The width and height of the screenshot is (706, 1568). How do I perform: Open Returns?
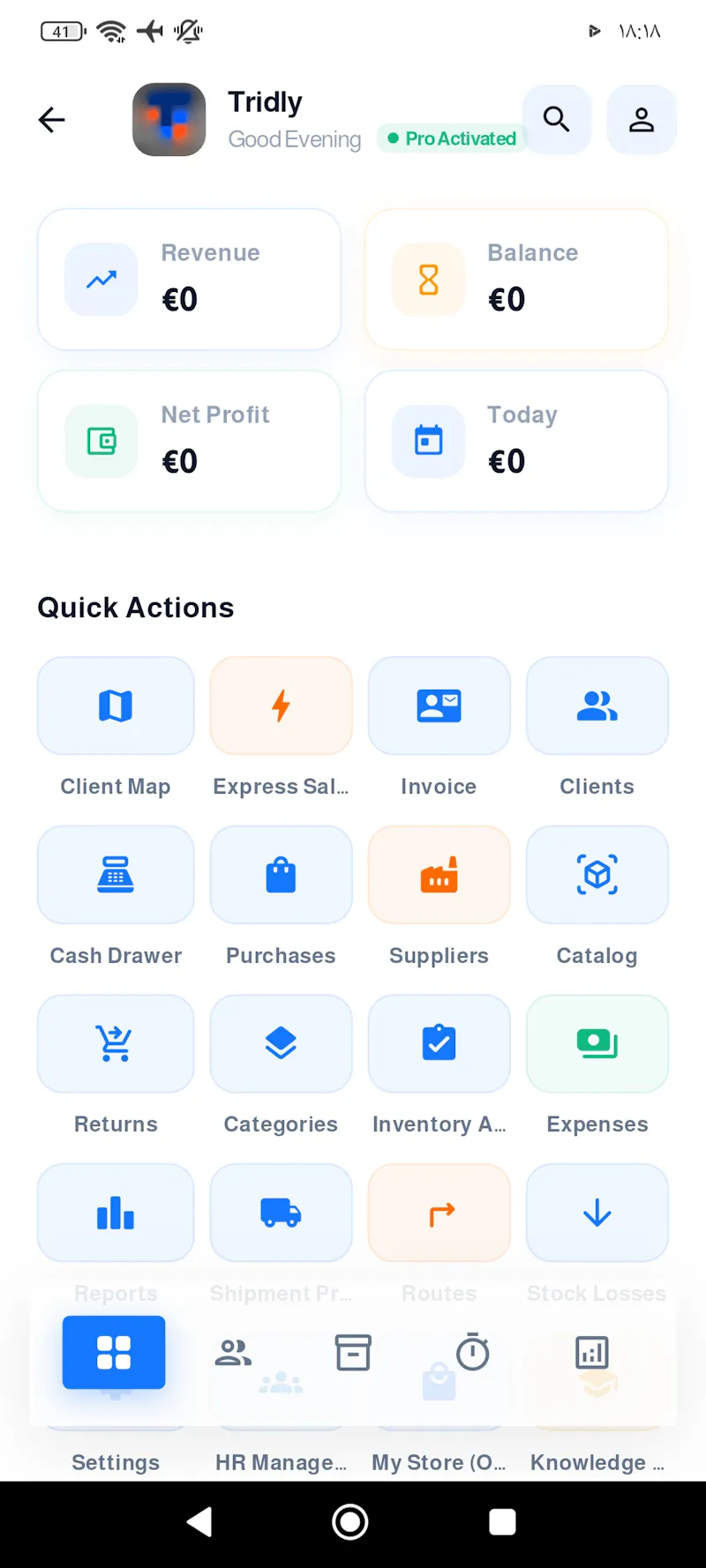click(x=116, y=1044)
